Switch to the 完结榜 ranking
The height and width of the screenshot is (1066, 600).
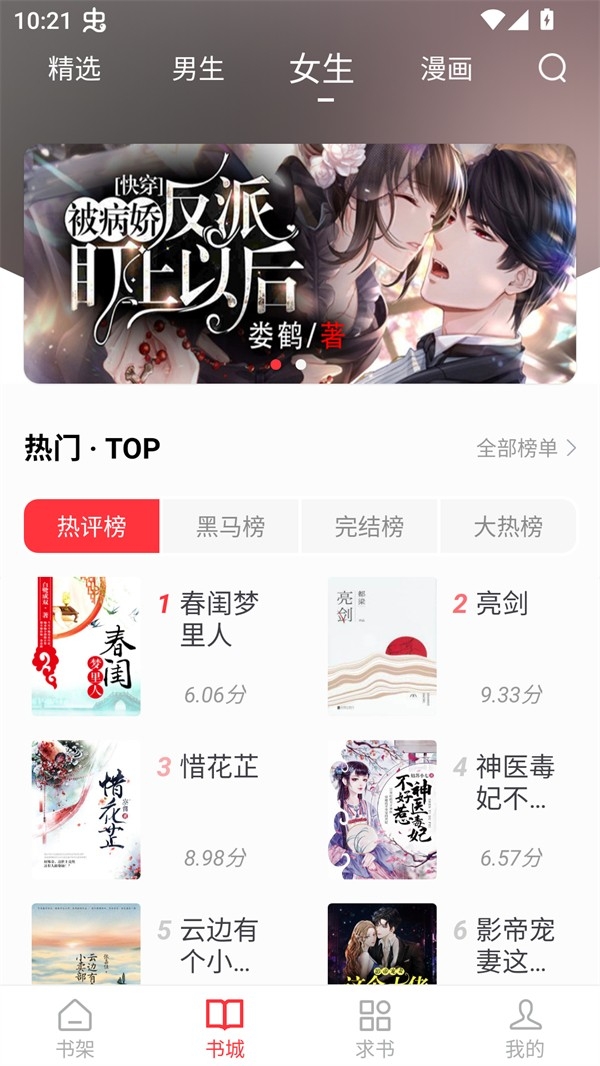[370, 526]
